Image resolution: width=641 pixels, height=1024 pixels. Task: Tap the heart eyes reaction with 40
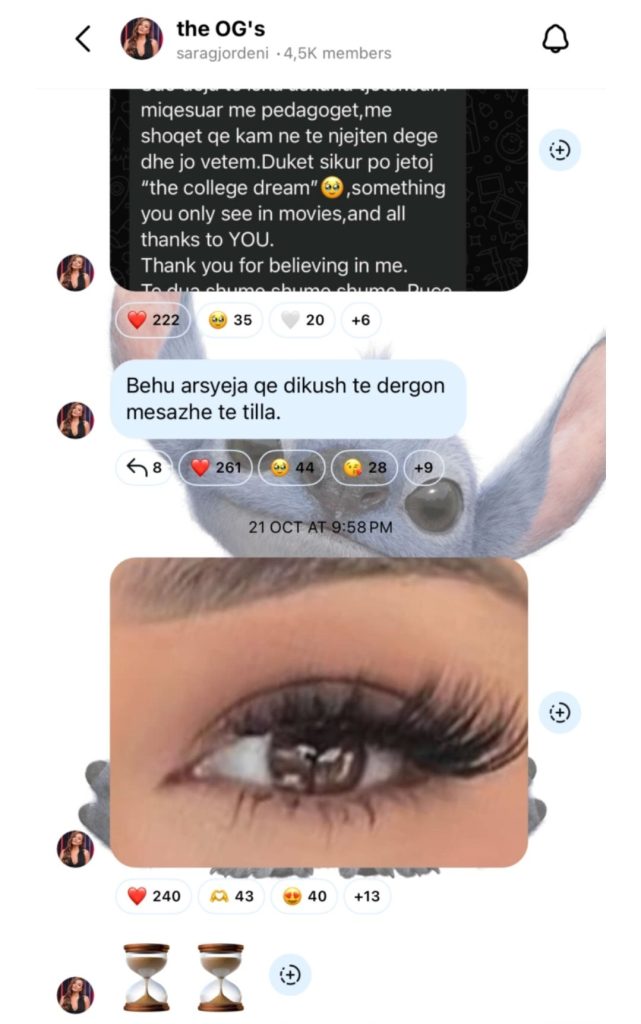[304, 896]
